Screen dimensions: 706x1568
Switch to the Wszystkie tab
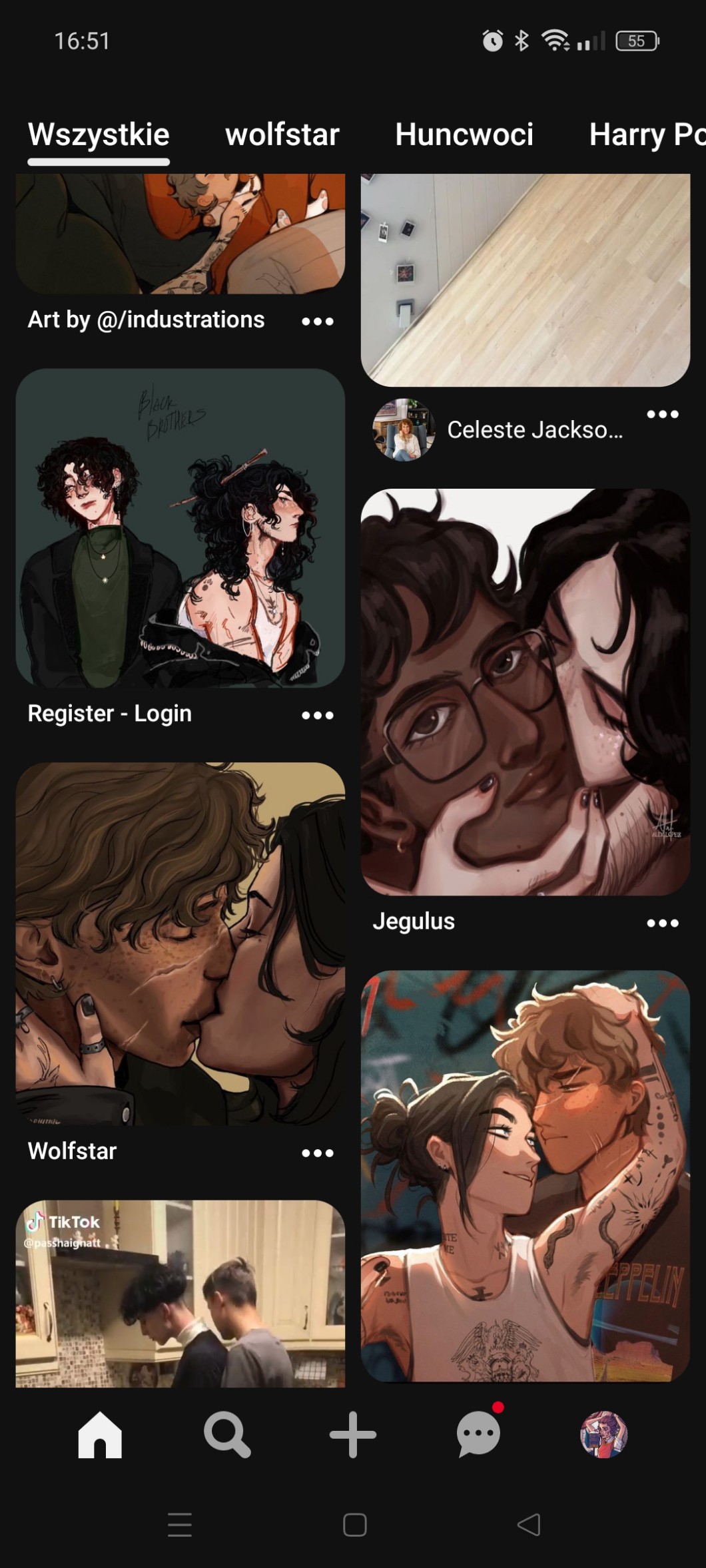point(99,134)
